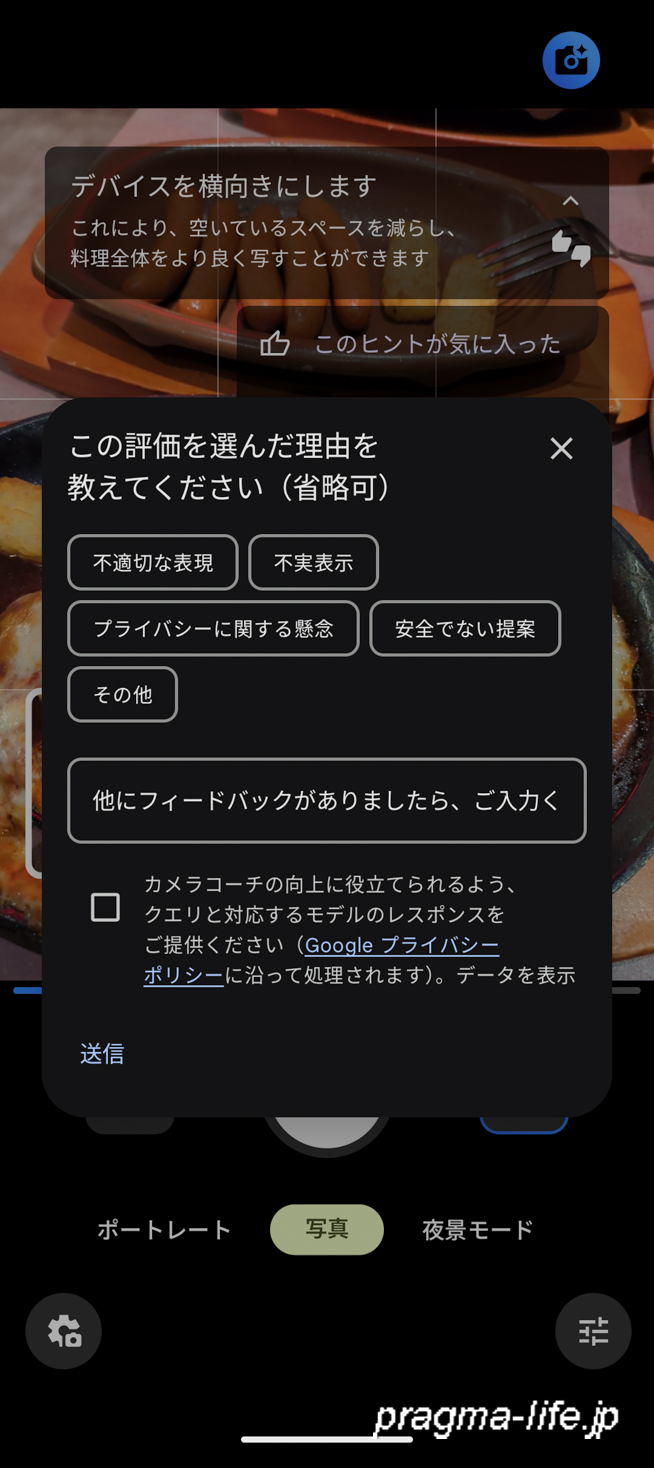Focus the additional feedback text field

326,801
